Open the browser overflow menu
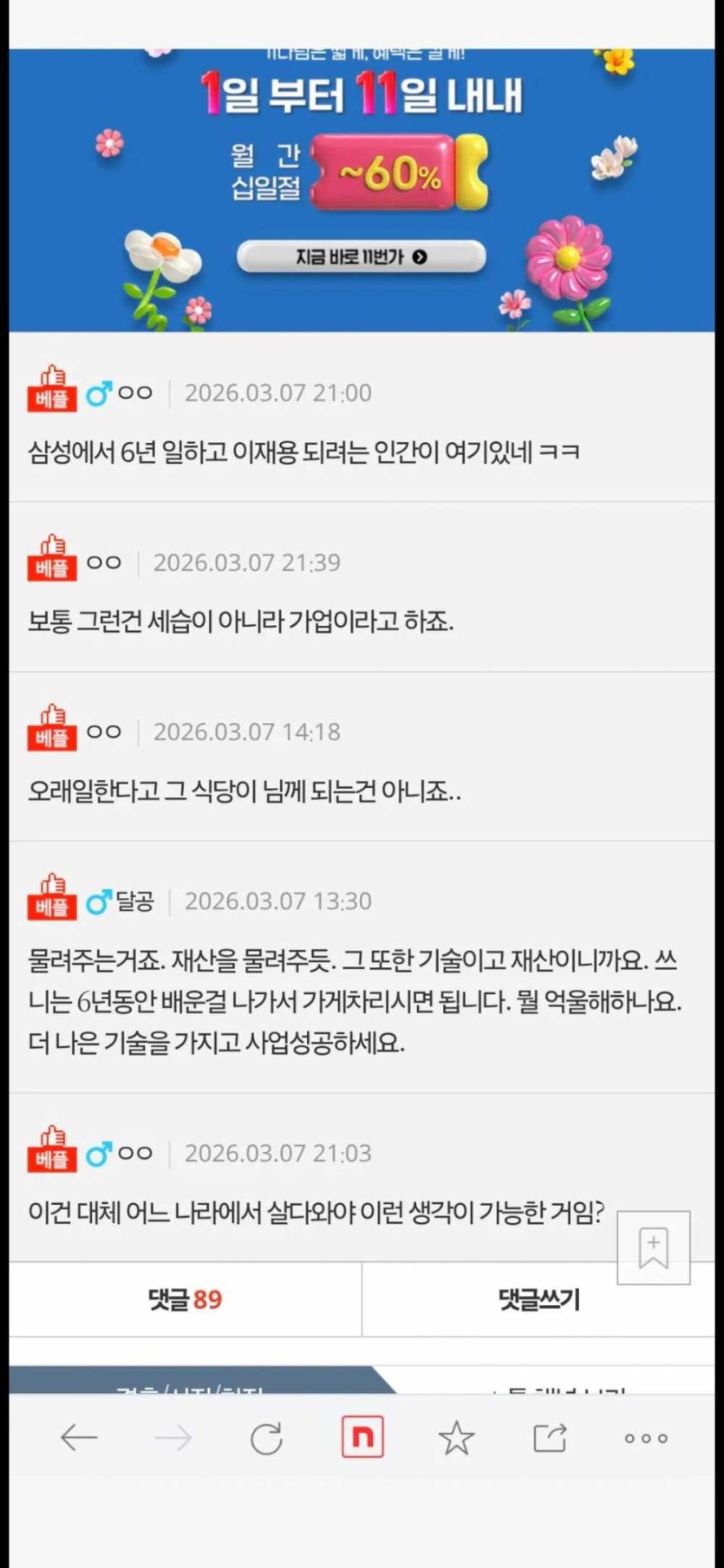This screenshot has height=1568, width=724. coord(646,1438)
